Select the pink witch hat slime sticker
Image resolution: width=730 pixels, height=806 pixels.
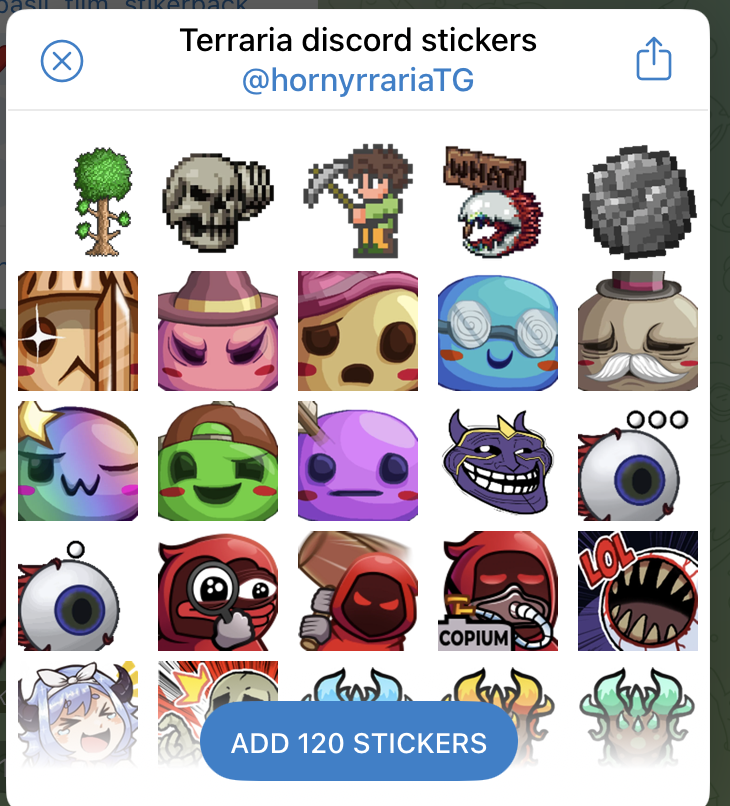218,331
